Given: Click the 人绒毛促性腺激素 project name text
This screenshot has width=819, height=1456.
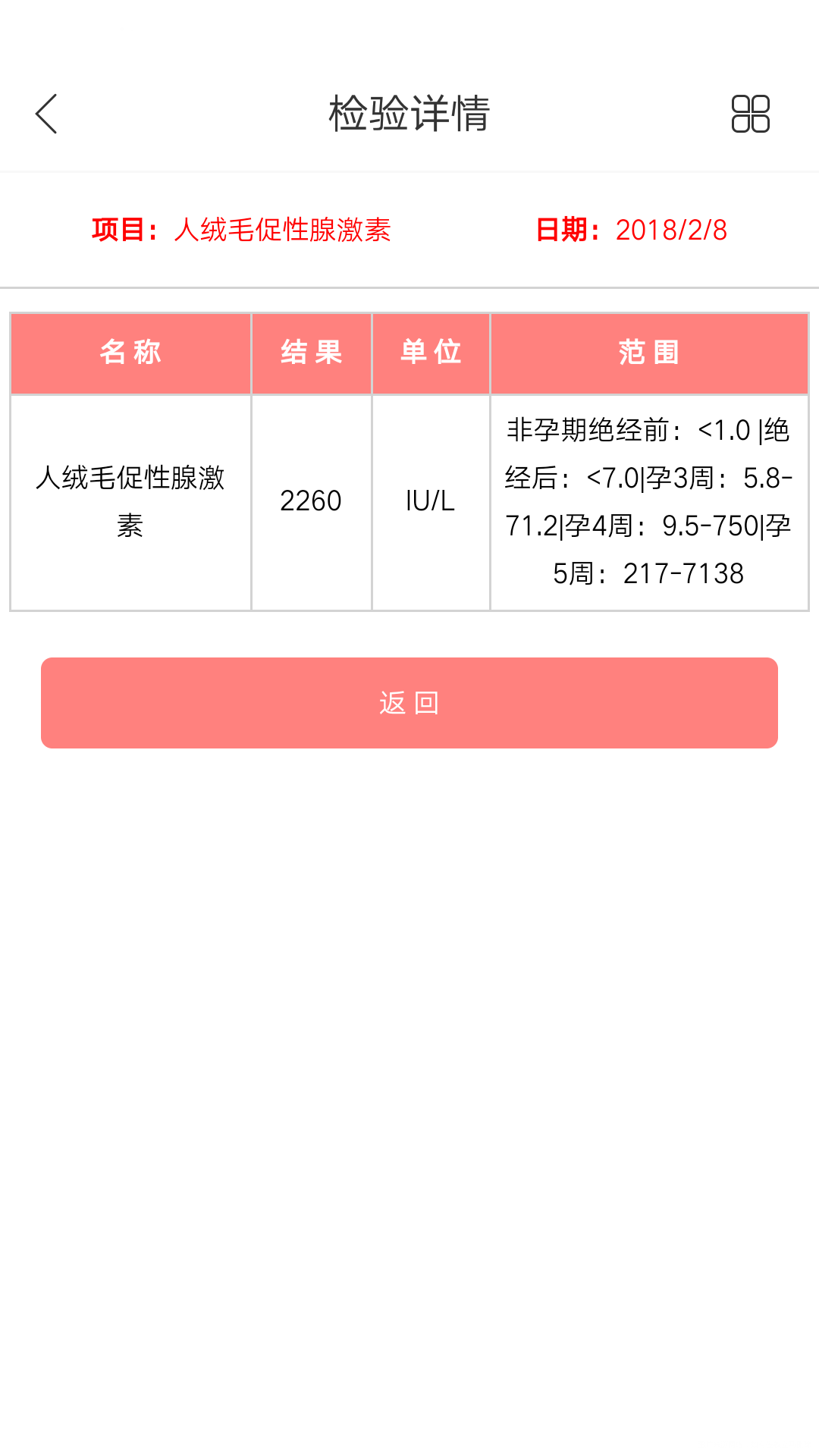Looking at the screenshot, I should click(x=284, y=230).
